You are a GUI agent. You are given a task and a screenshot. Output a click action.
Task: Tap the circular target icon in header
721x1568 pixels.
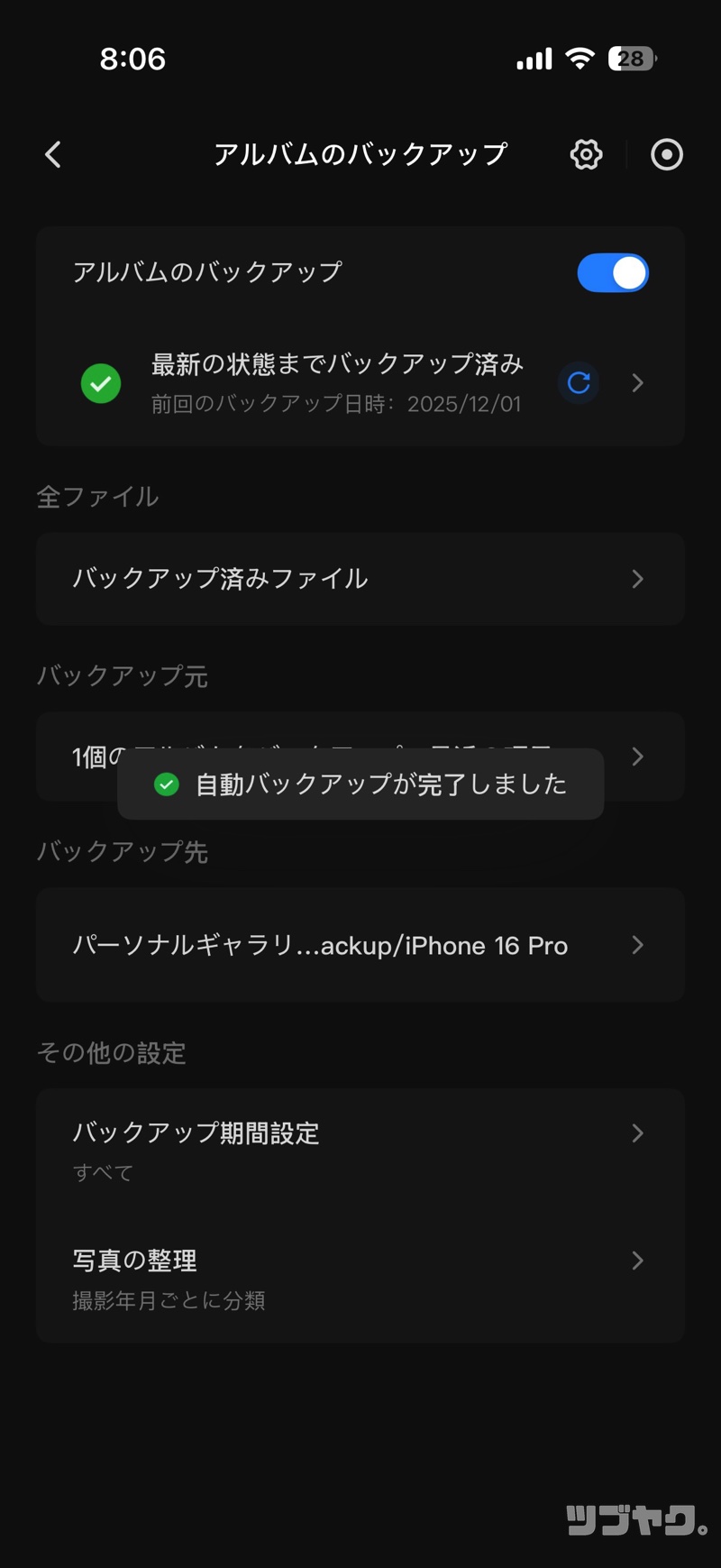667,154
